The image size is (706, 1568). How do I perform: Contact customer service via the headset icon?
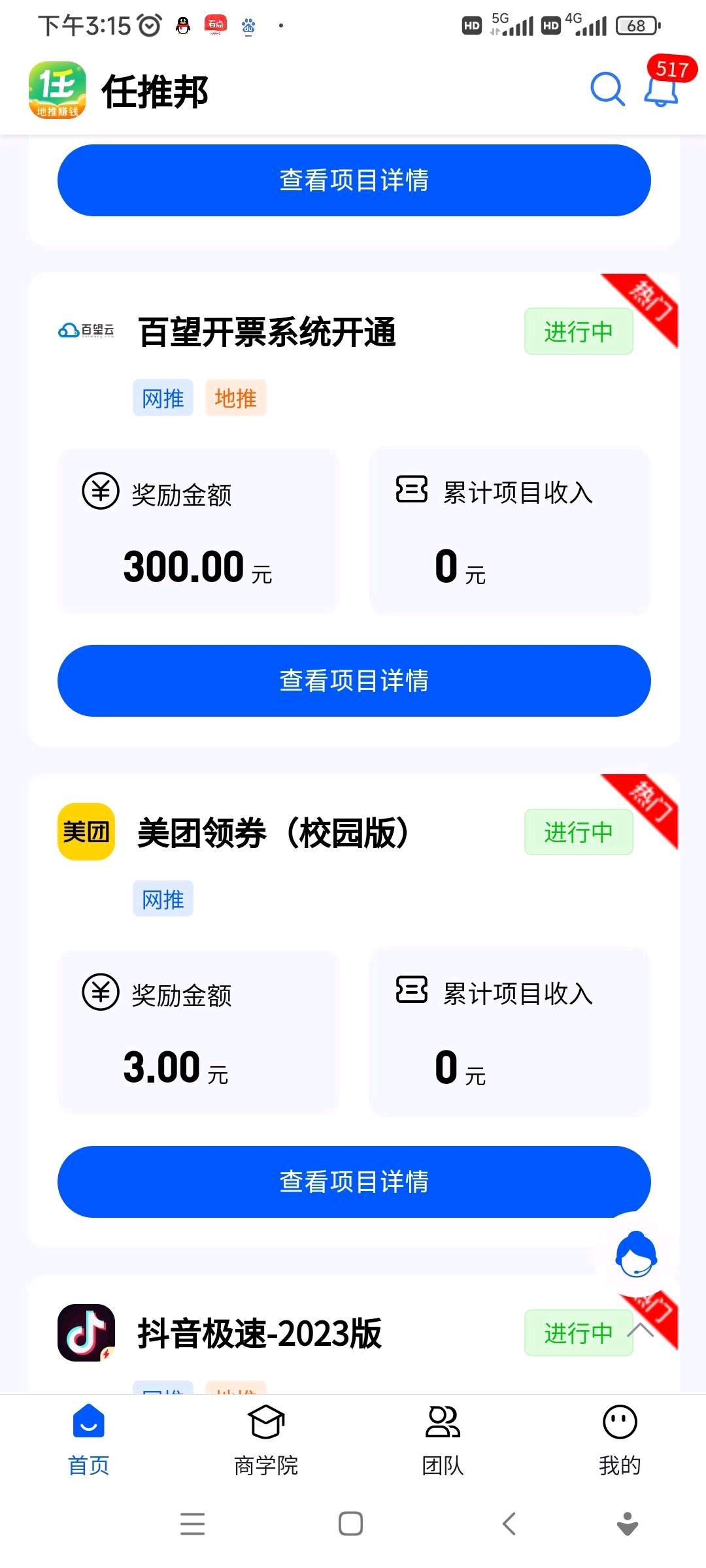[x=635, y=1254]
